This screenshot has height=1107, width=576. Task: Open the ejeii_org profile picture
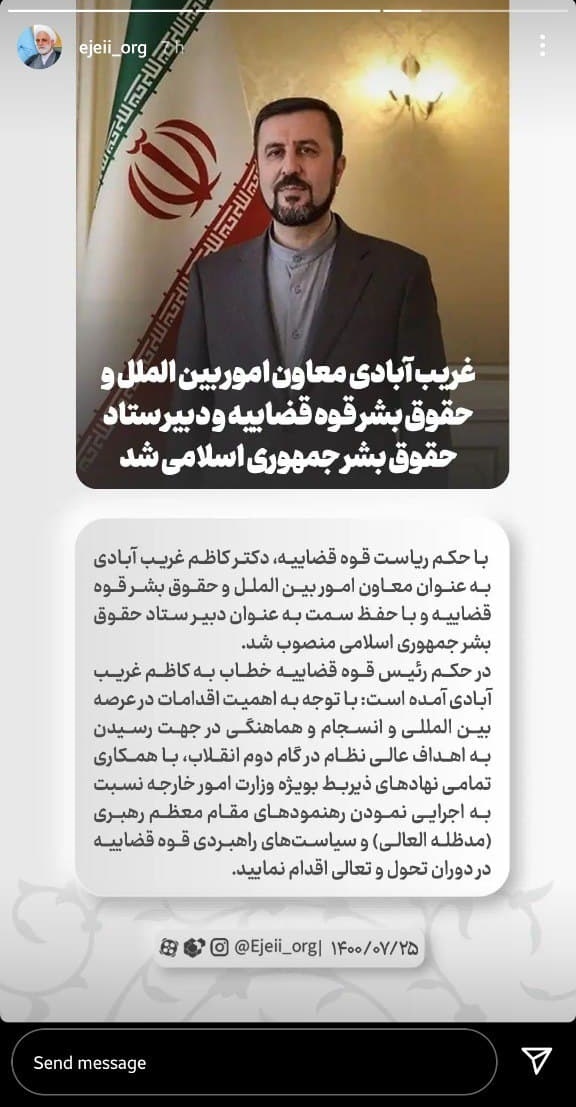point(40,47)
